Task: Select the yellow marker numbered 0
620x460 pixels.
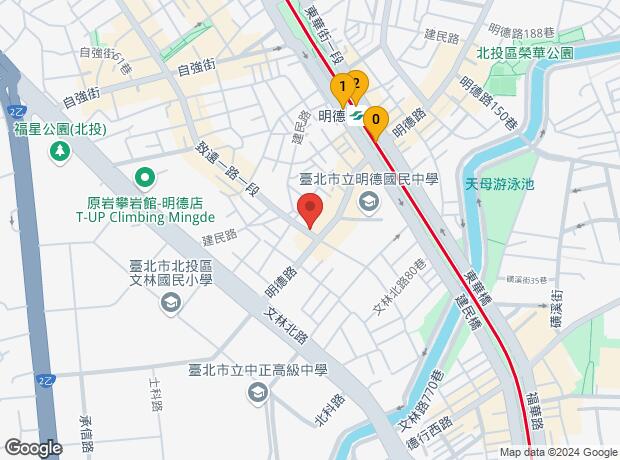Action: coord(376,121)
